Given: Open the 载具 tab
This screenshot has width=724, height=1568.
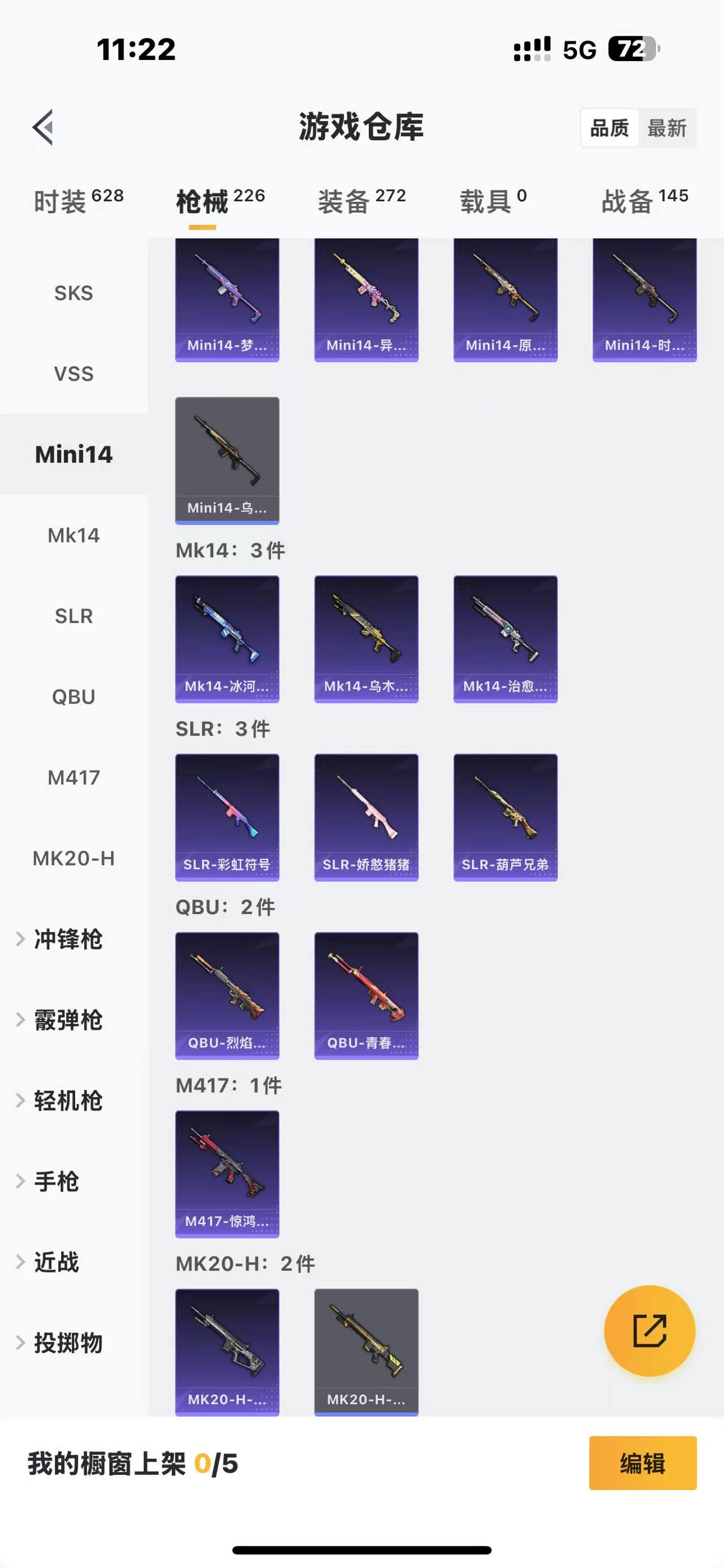Looking at the screenshot, I should click(493, 201).
